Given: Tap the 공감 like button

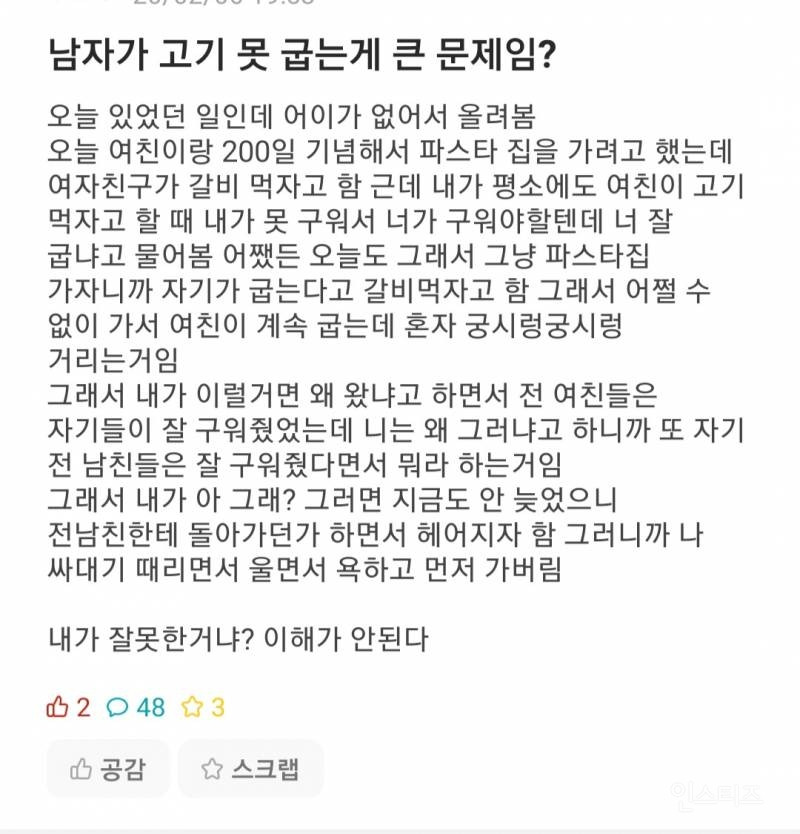Looking at the screenshot, I should 108,769.
